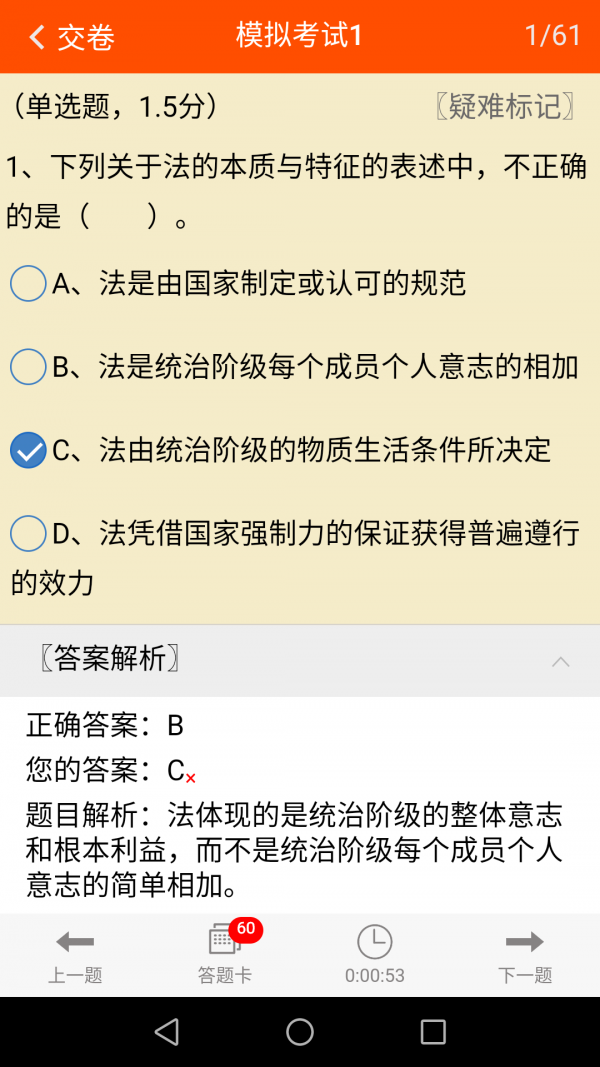600x1067 pixels.
Task: Open the 答题卡 answer sheet
Action: pos(225,955)
